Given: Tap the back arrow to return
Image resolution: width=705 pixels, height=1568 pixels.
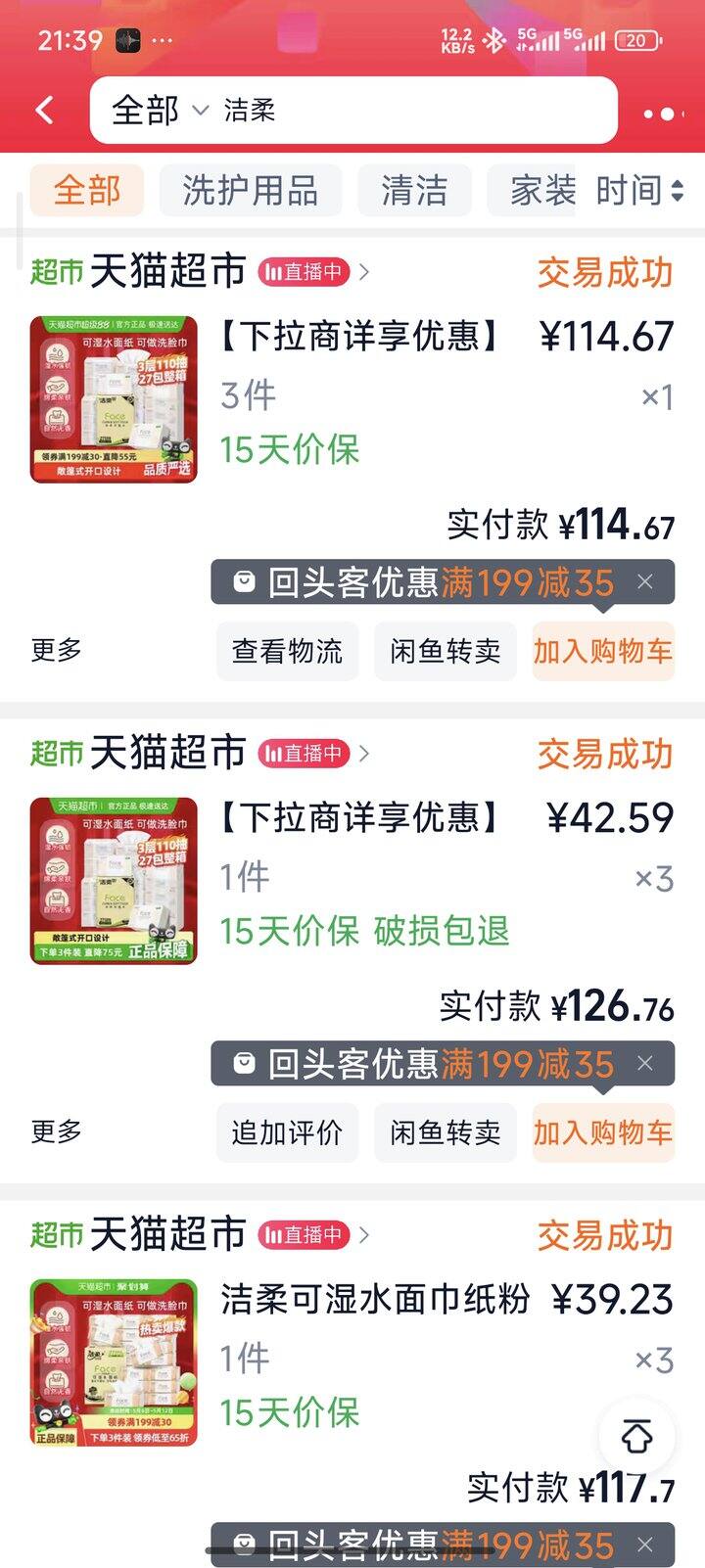Looking at the screenshot, I should (x=43, y=111).
